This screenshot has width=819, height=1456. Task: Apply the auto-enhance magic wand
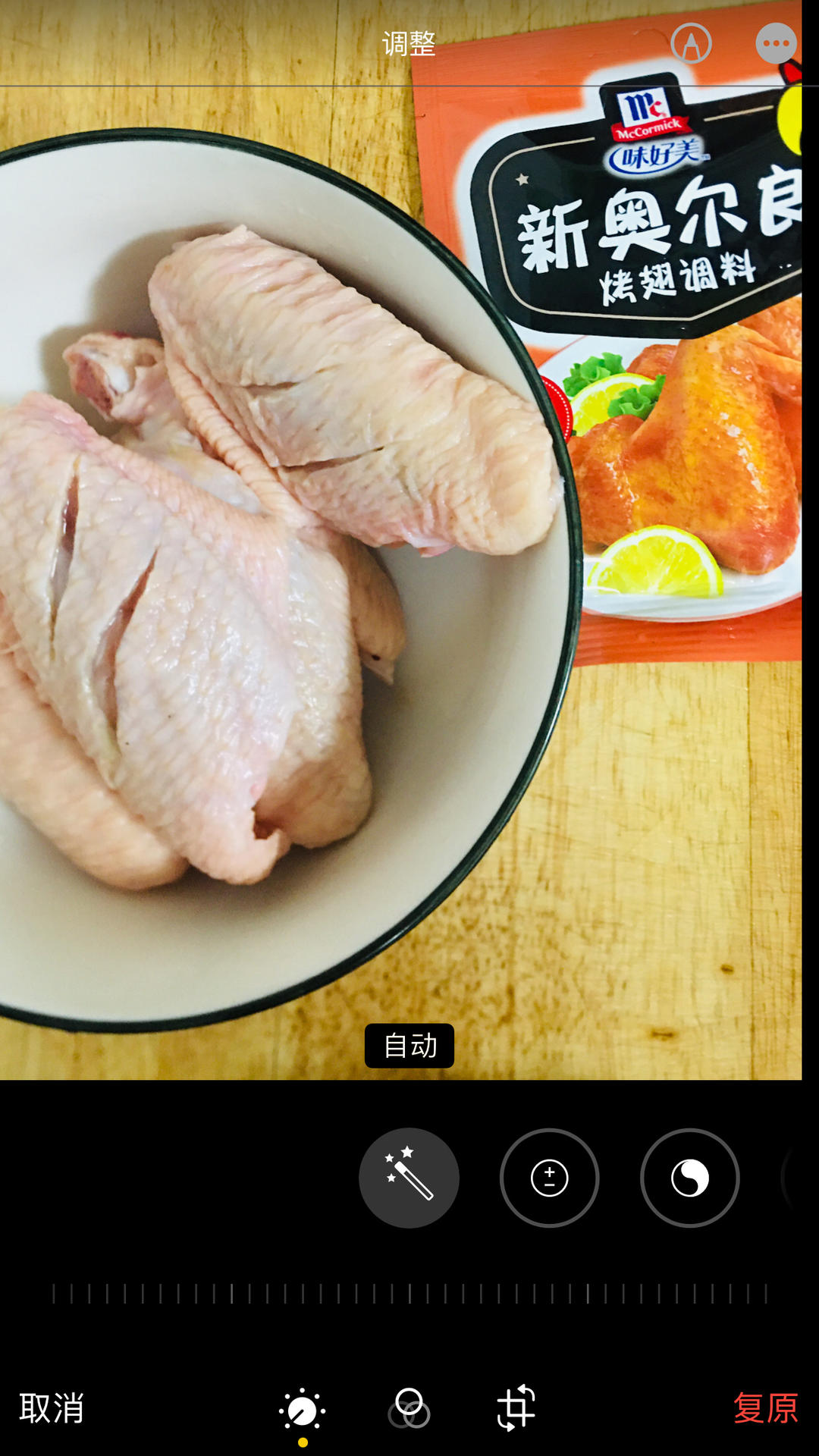click(x=409, y=1178)
